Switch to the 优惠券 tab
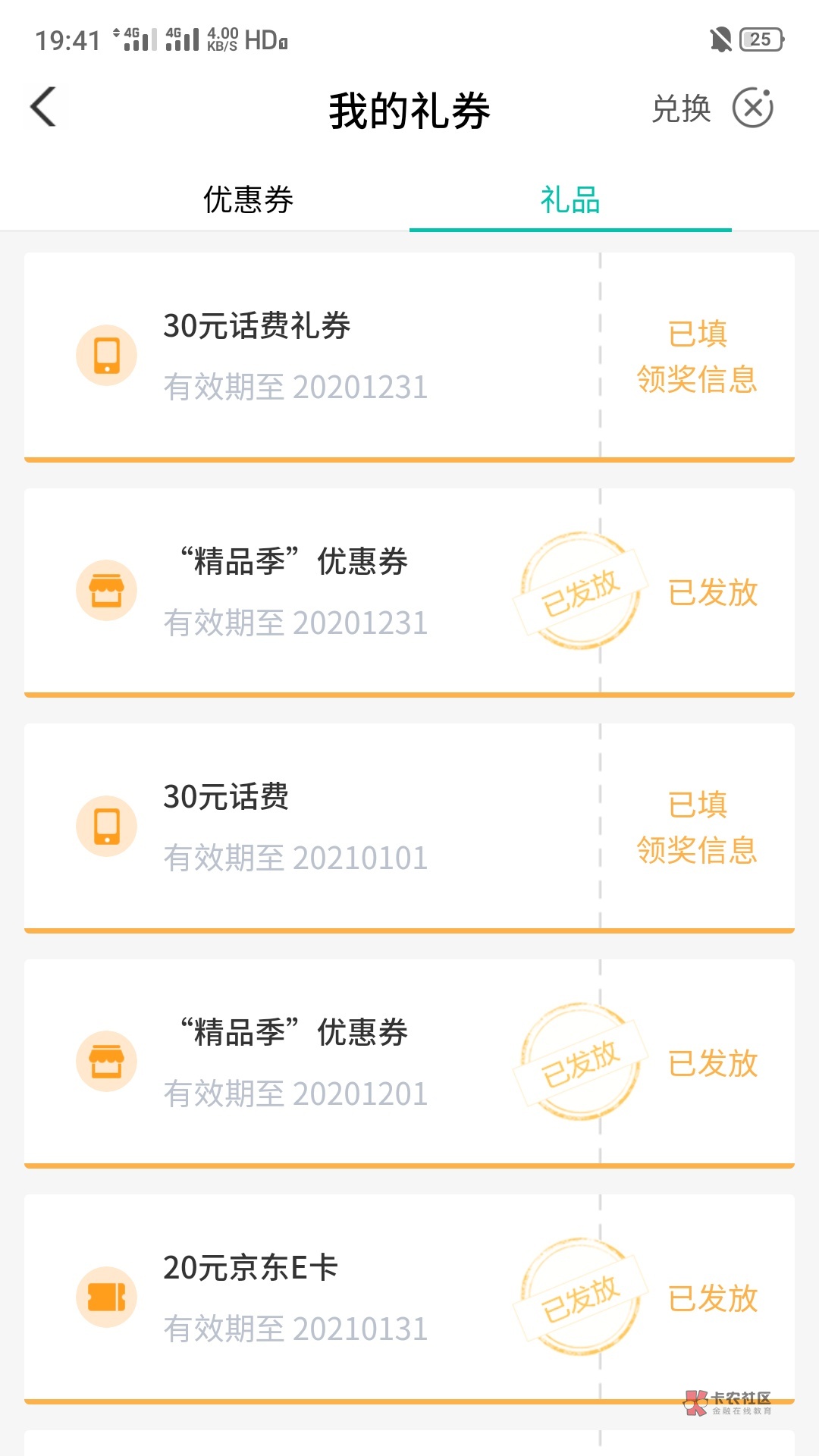The image size is (819, 1456). (248, 200)
